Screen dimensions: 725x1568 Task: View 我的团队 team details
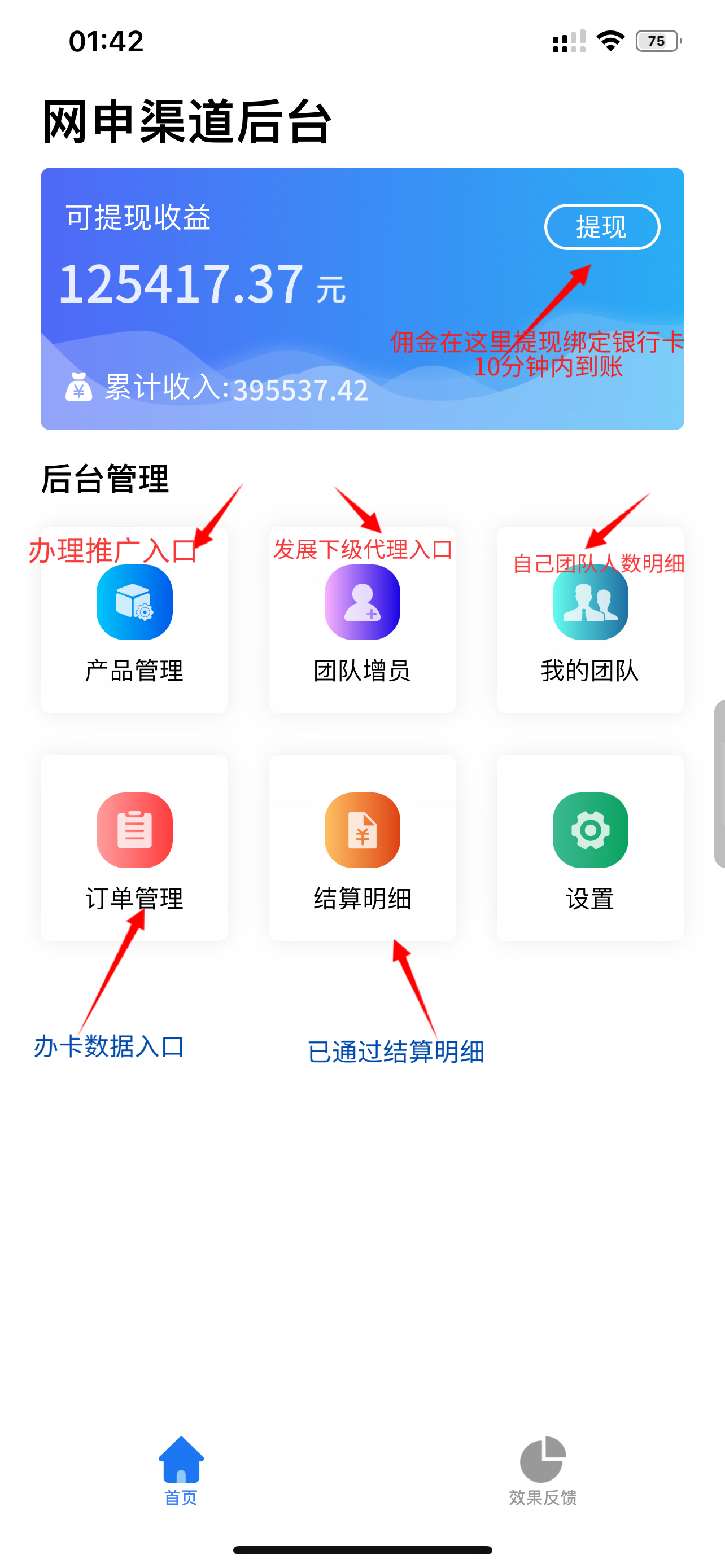tap(590, 620)
